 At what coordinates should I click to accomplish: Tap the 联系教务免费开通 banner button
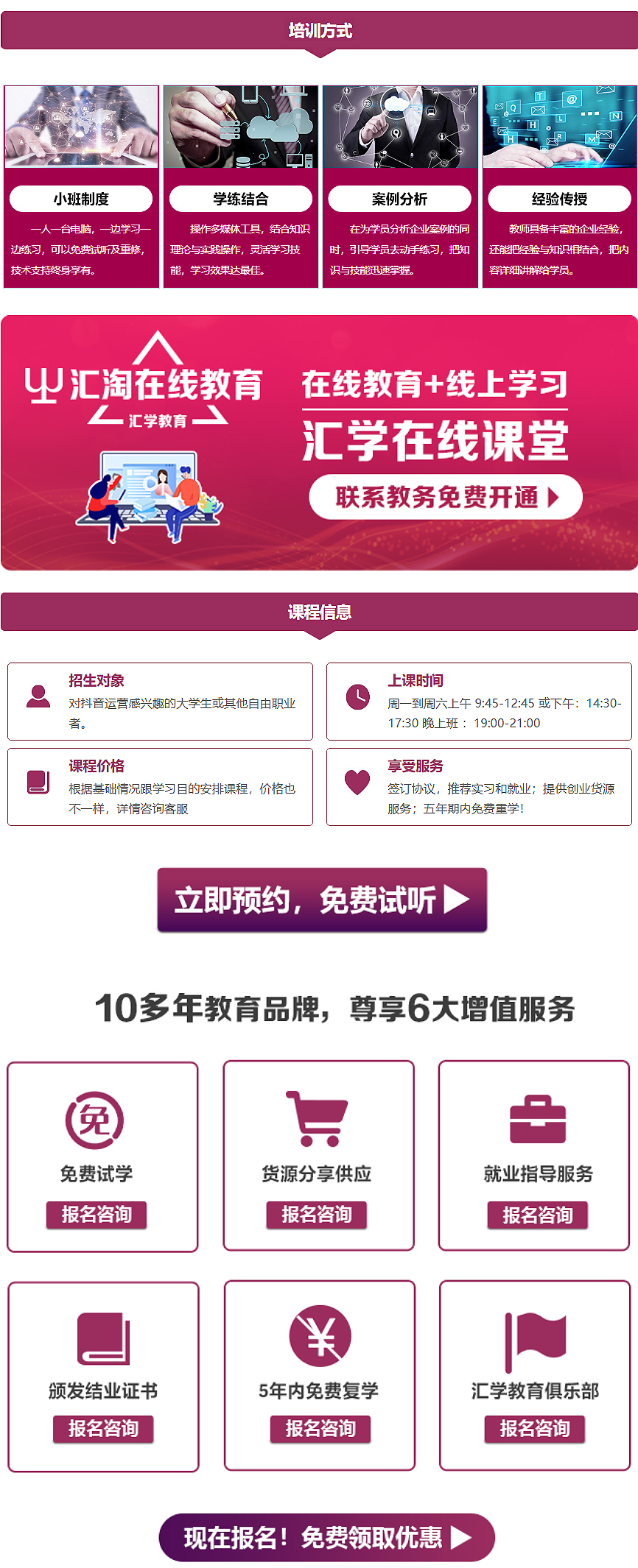pos(445,498)
